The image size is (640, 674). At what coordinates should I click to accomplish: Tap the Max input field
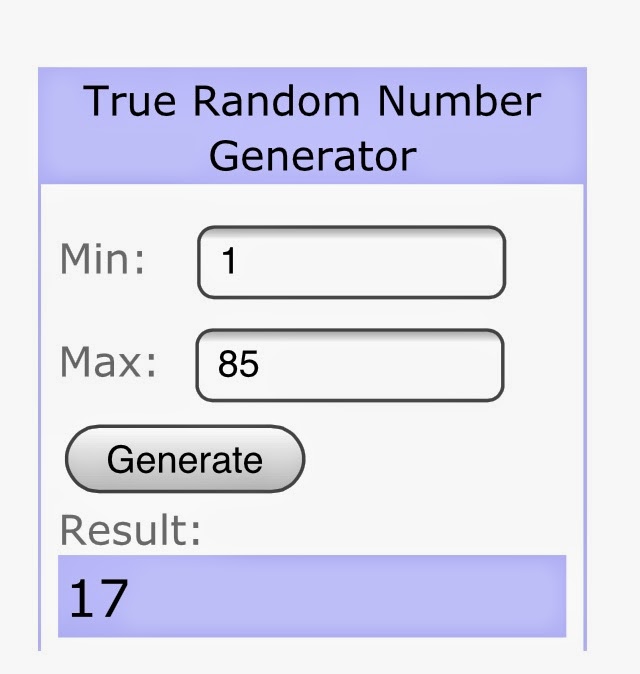(350, 366)
